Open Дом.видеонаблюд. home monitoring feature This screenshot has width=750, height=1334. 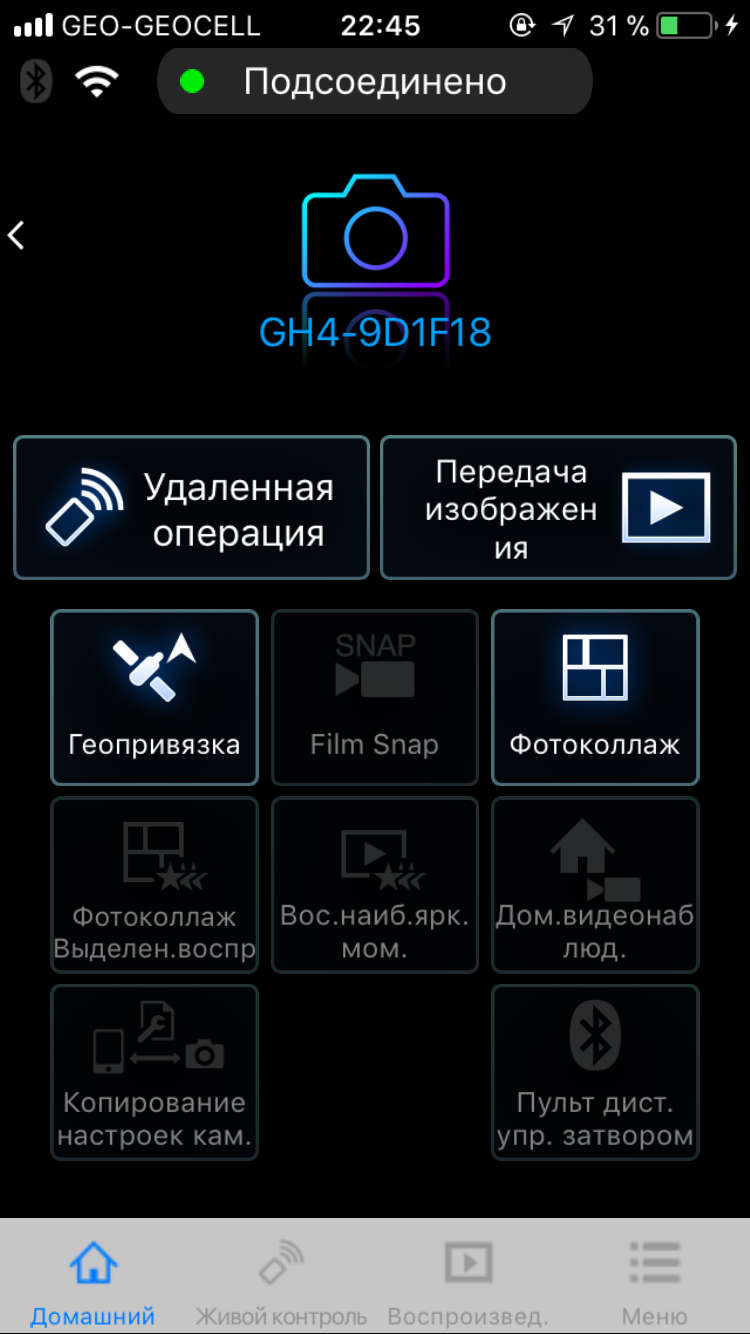(x=594, y=885)
